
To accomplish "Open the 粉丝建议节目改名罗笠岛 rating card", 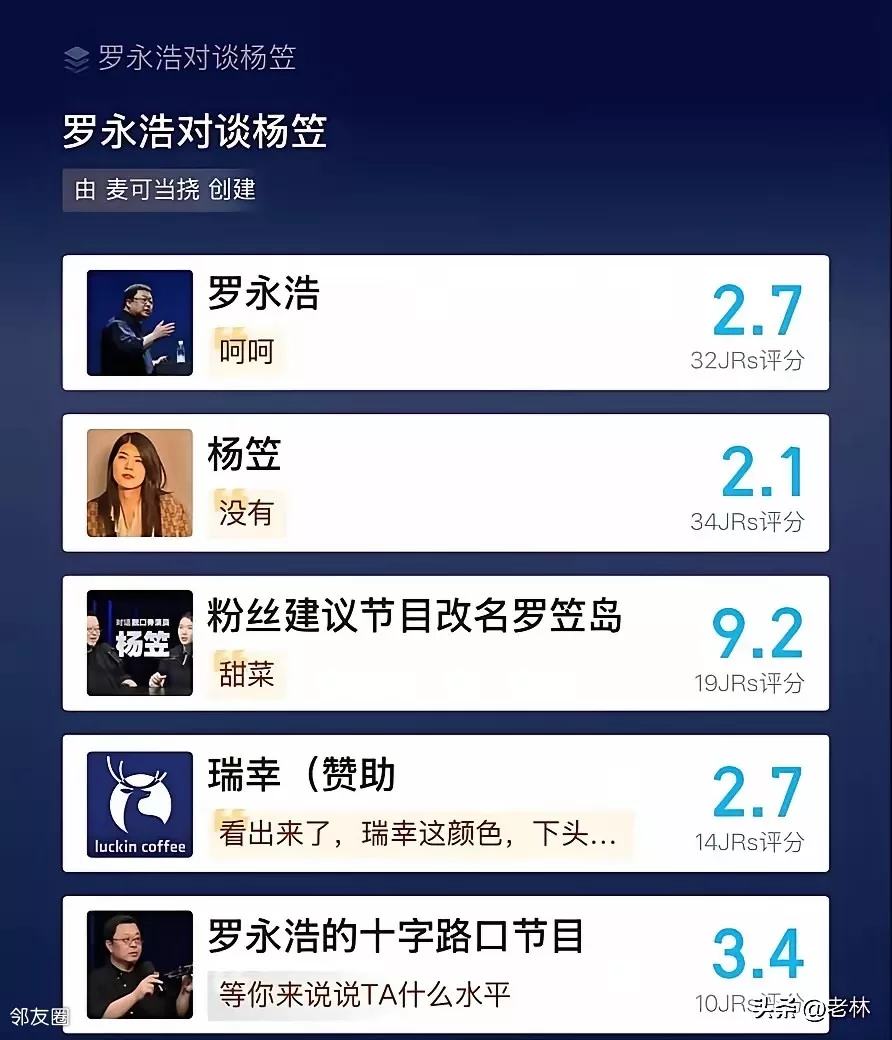I will 445,642.
